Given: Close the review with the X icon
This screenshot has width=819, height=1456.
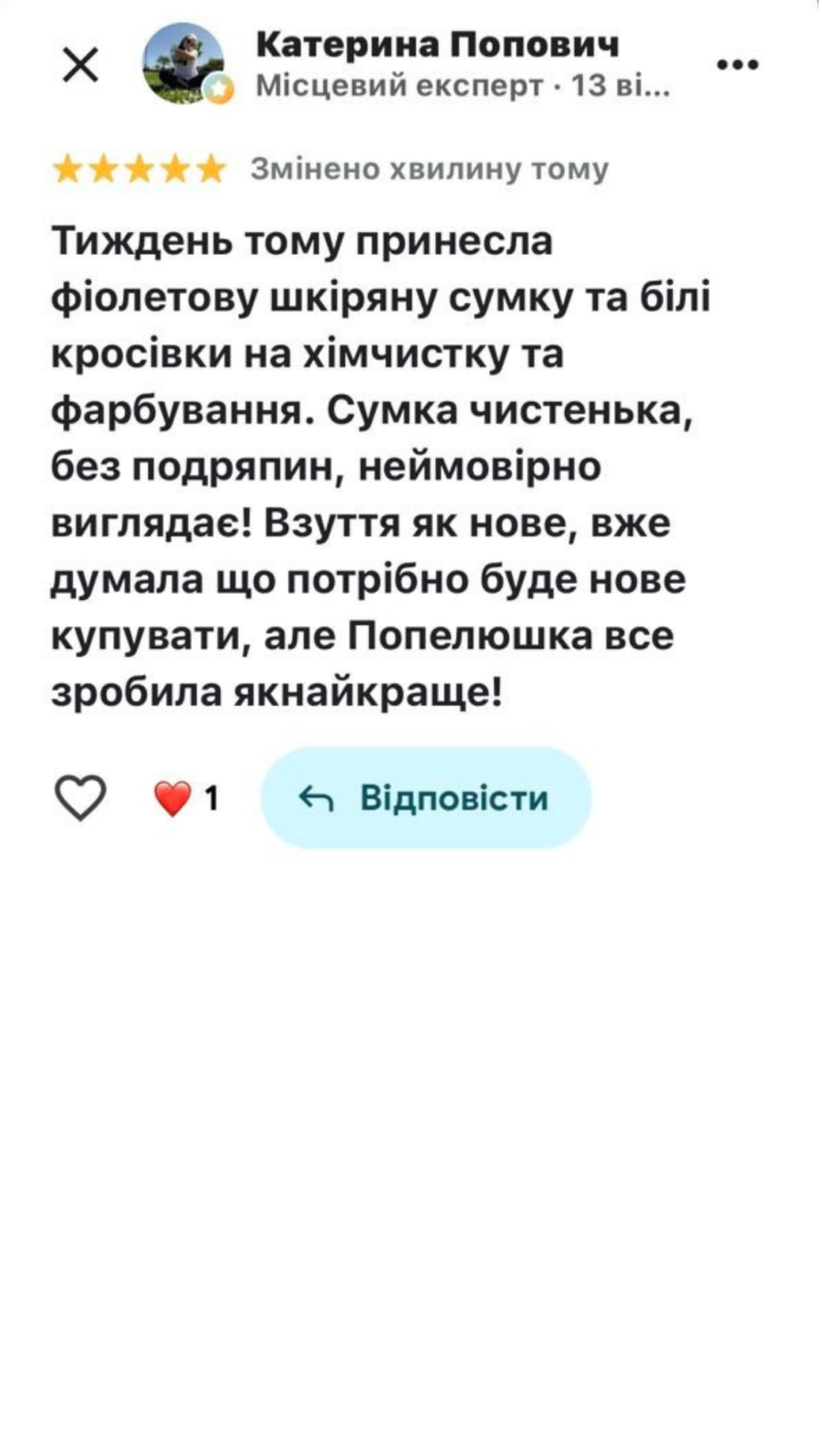Looking at the screenshot, I should [x=80, y=65].
